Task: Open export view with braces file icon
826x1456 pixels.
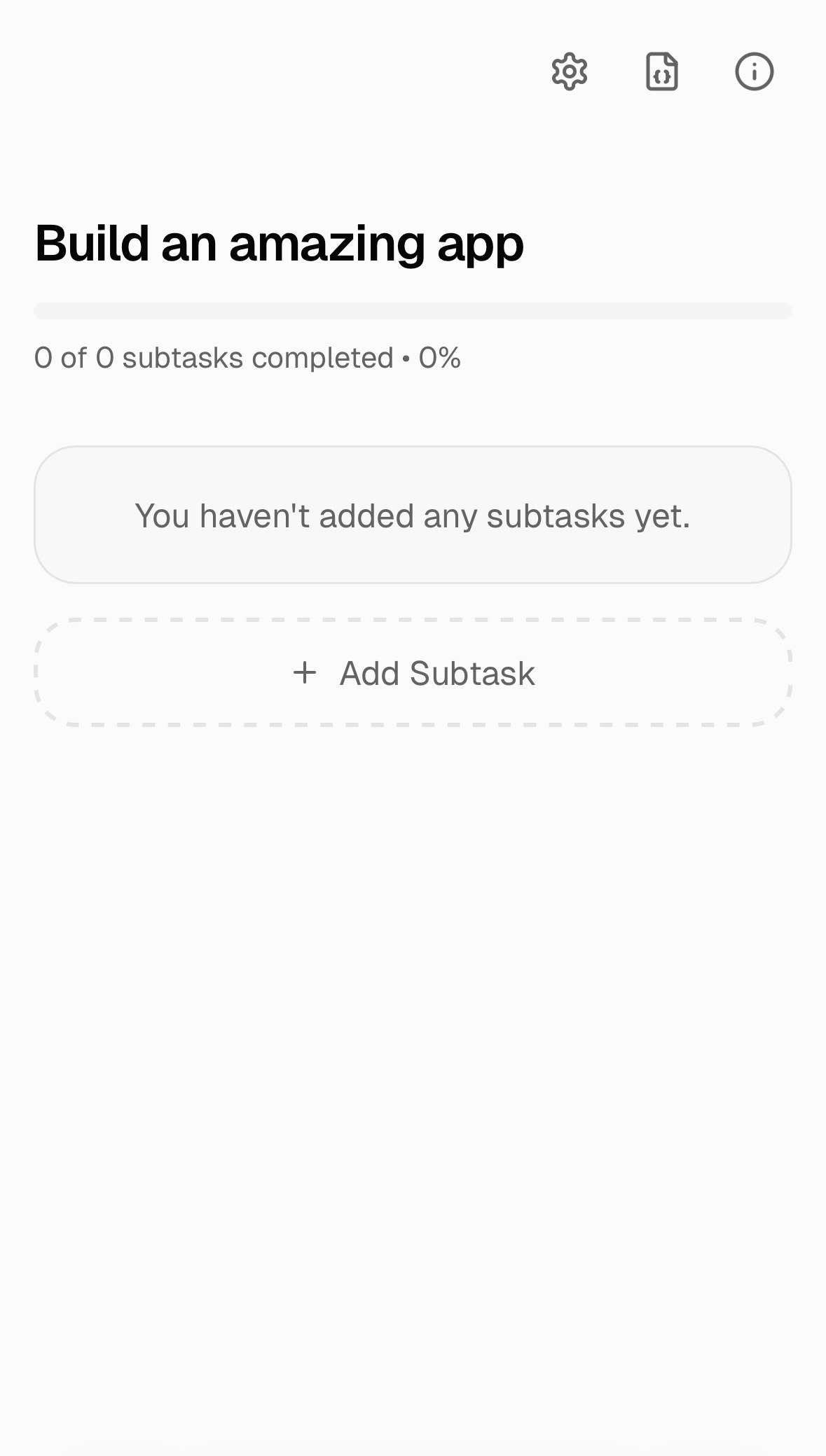Action: tap(661, 71)
